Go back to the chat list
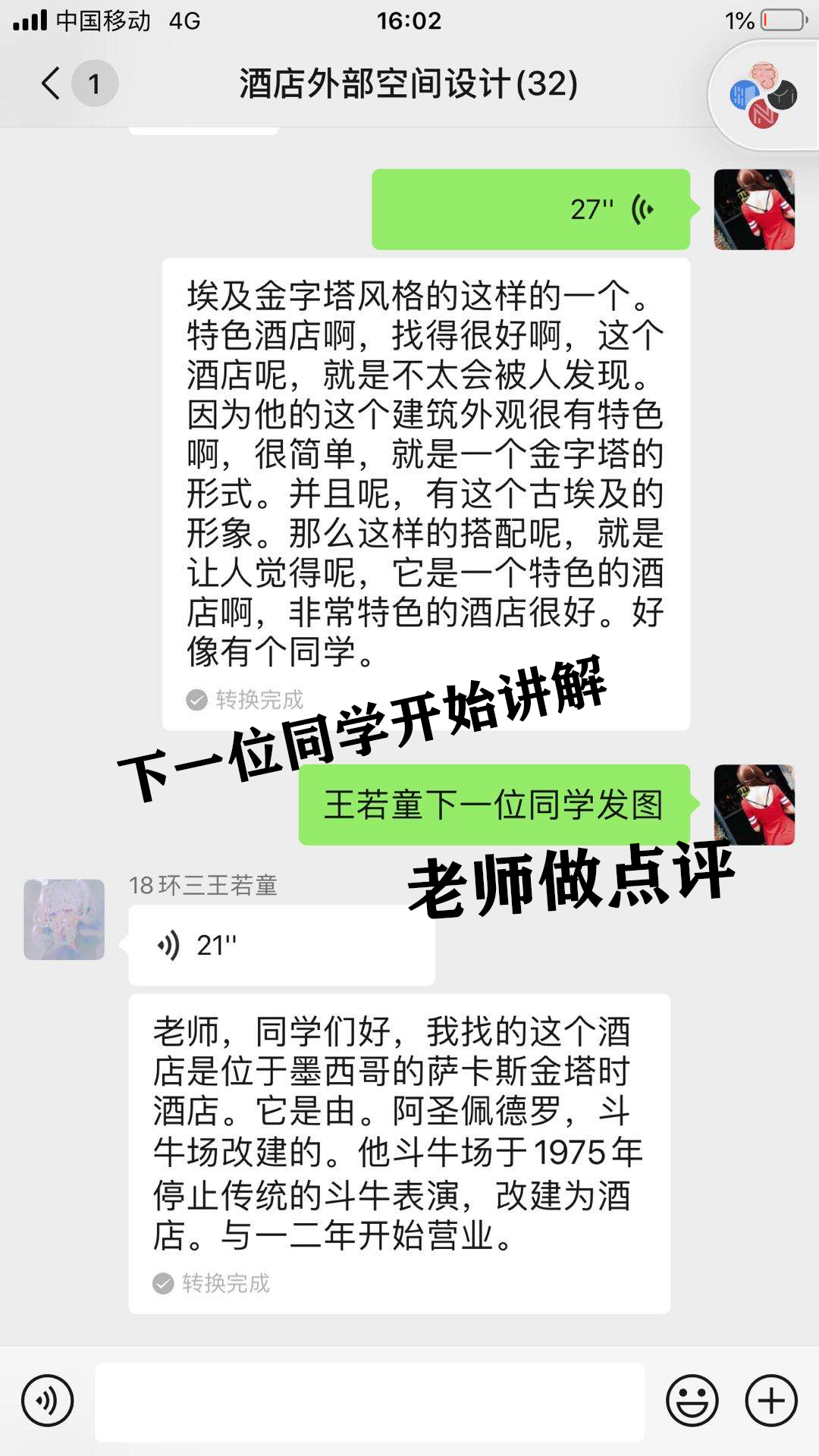The height and width of the screenshot is (1456, 819). tap(52, 83)
